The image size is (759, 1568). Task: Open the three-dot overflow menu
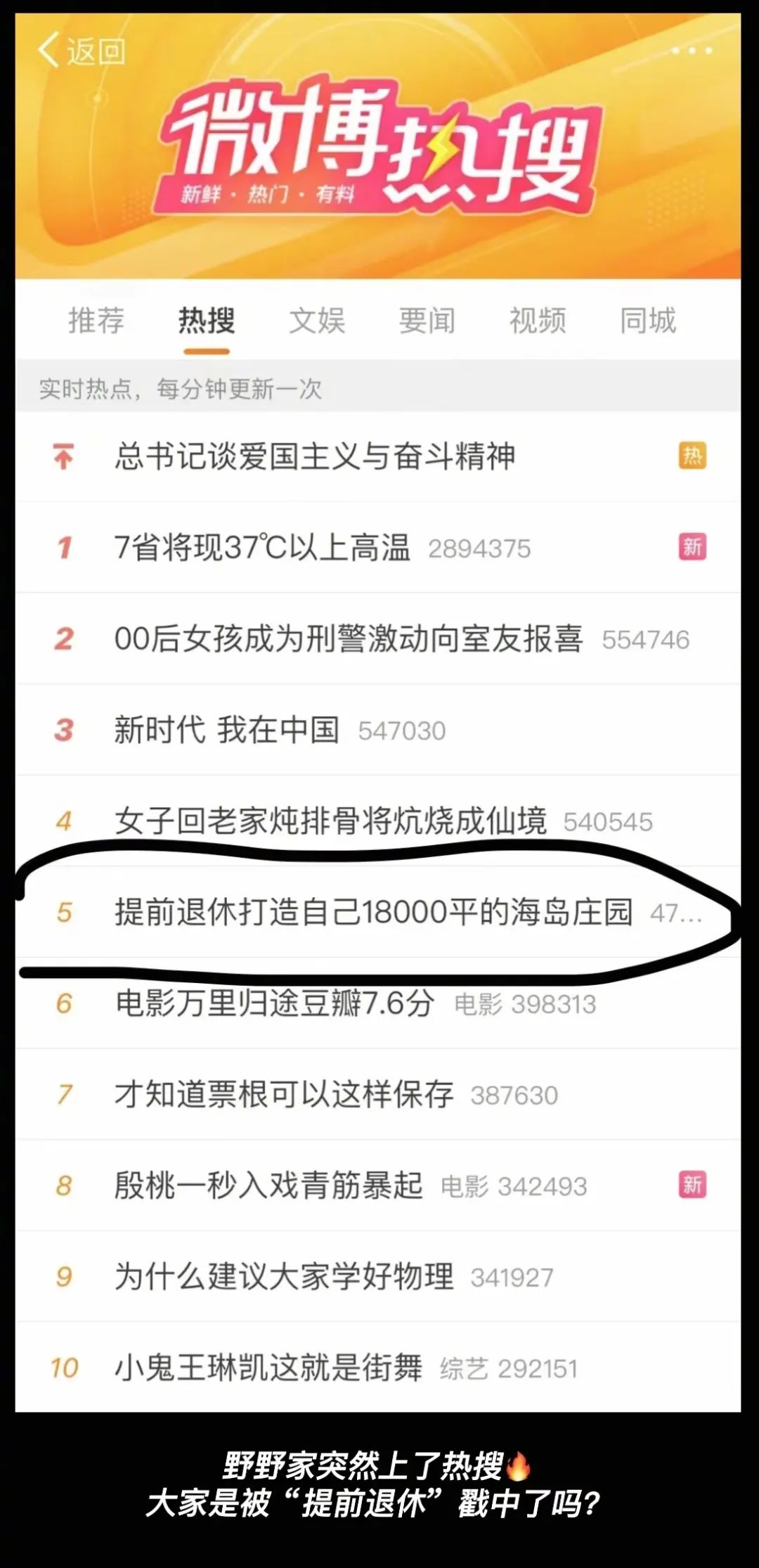pos(692,51)
